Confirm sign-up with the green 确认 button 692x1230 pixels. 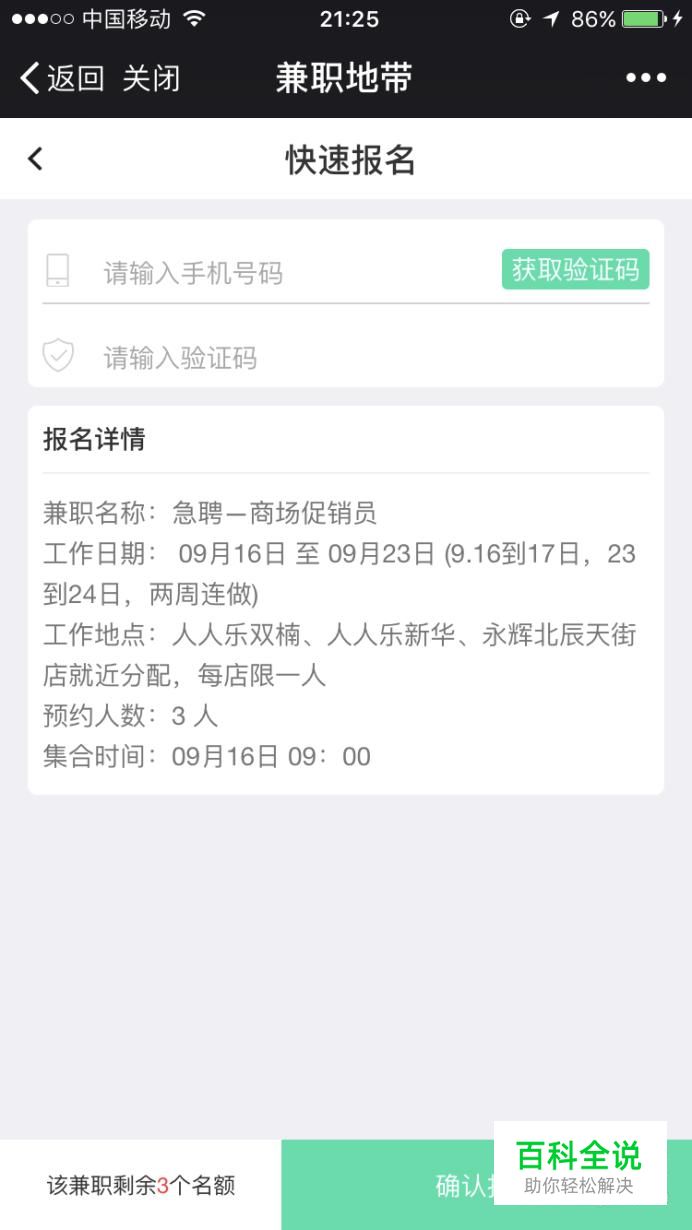pyautogui.click(x=486, y=1185)
